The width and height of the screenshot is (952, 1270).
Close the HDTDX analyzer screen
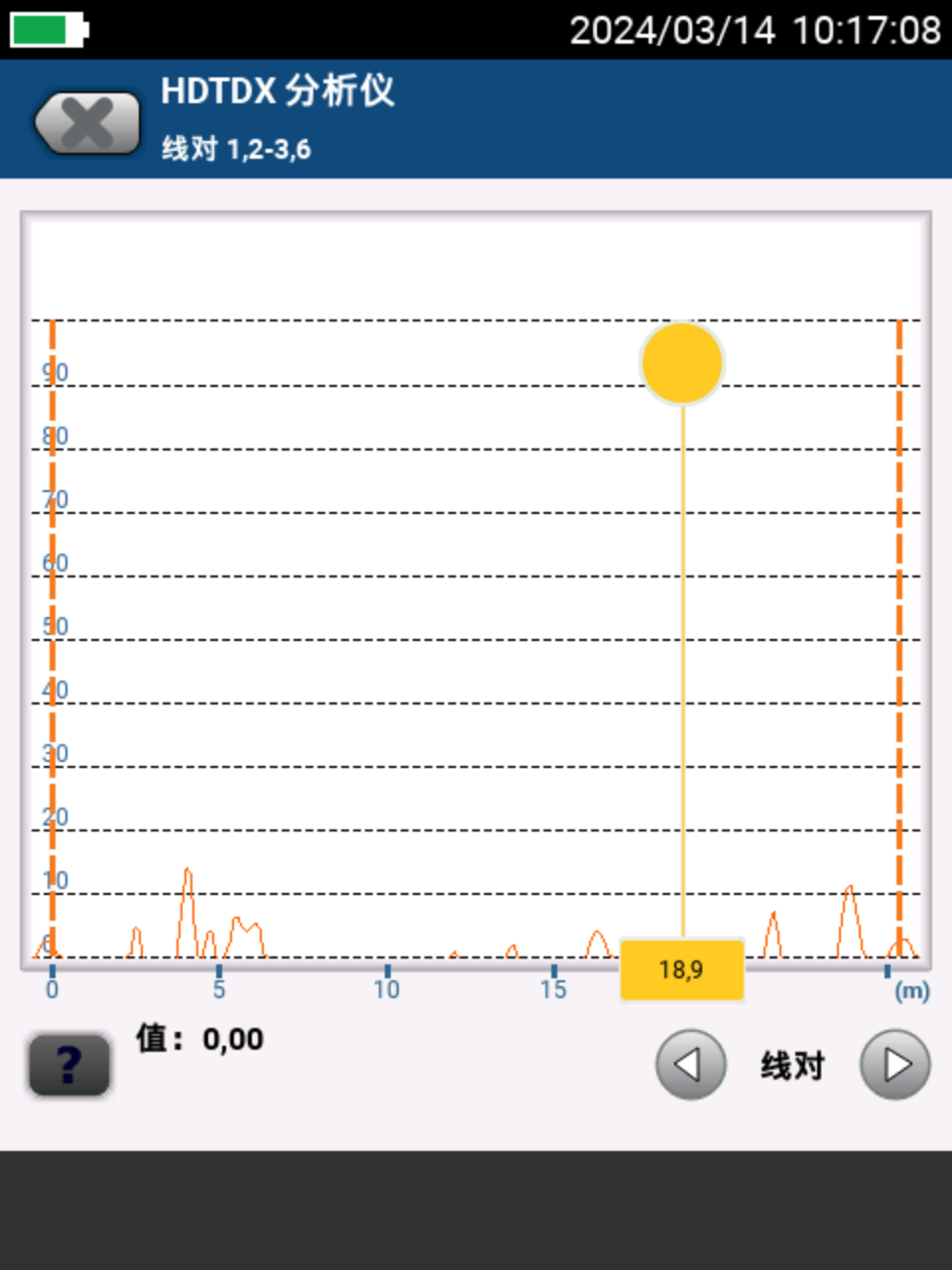click(x=87, y=123)
